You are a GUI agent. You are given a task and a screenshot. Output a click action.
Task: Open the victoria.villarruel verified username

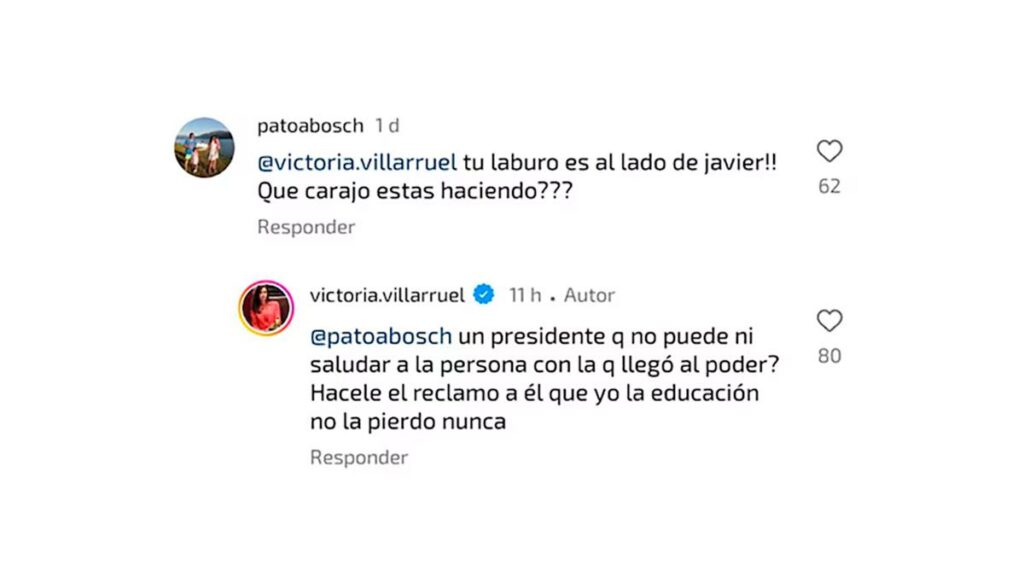[x=387, y=295]
